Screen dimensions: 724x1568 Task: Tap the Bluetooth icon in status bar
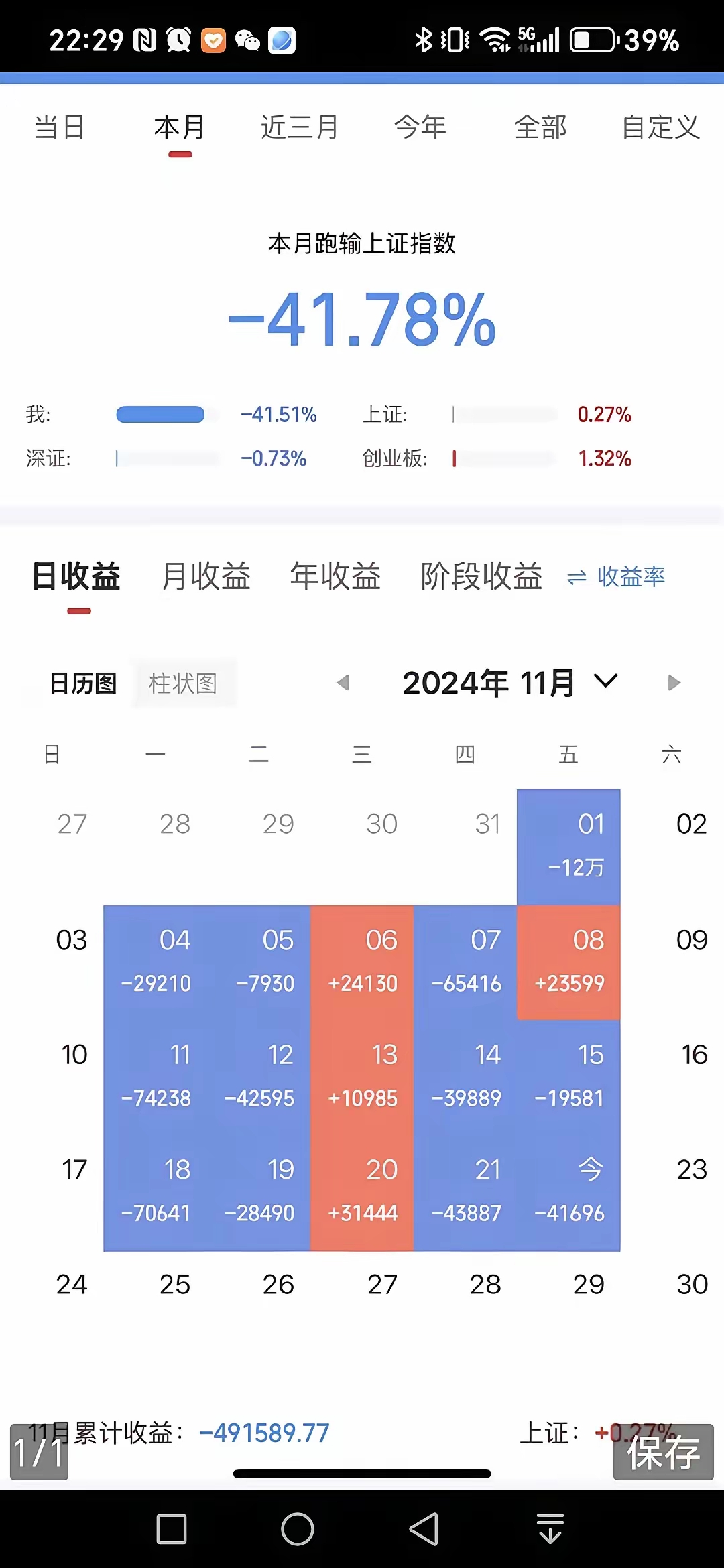422,42
